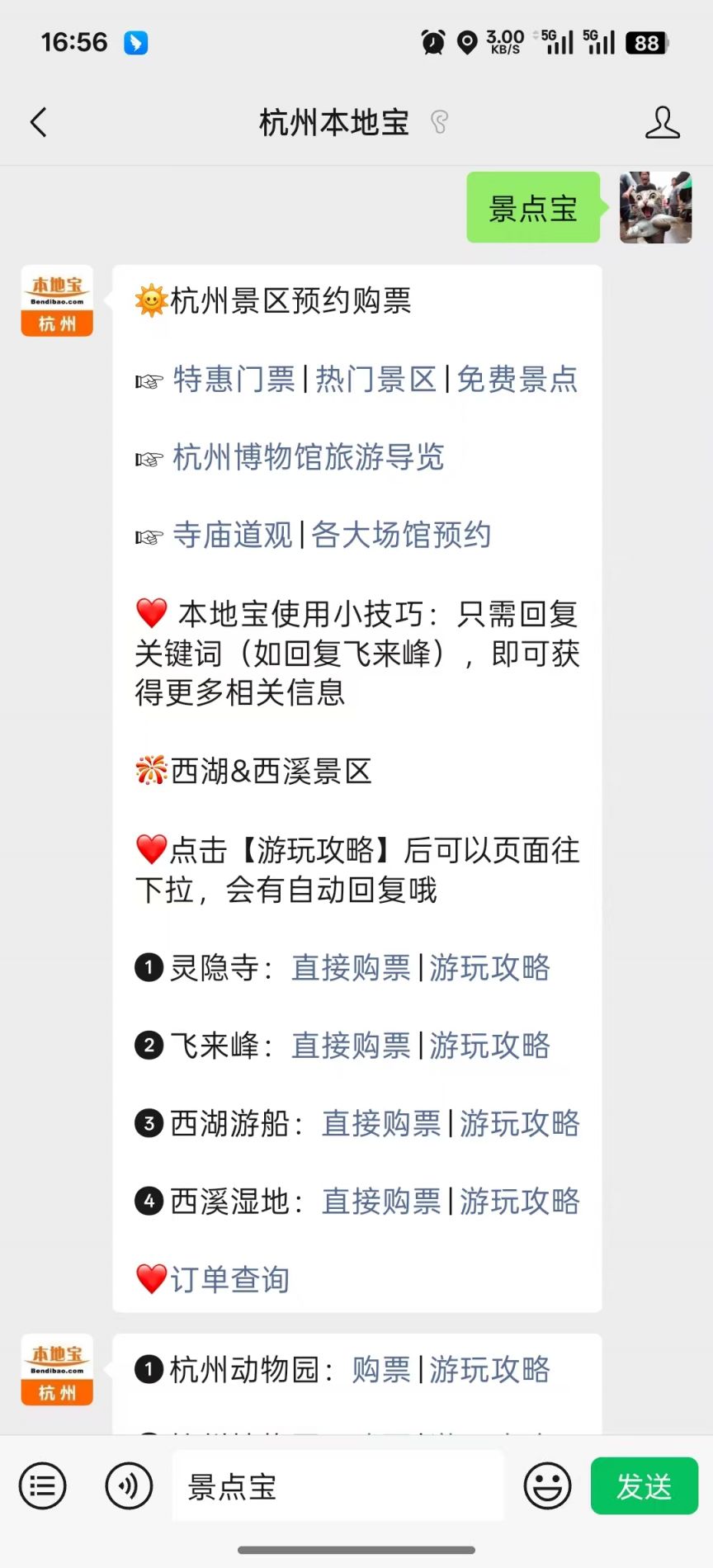Open 杭州博物馆旅游导览 link
Viewport: 713px width, 1568px height.
(x=309, y=457)
